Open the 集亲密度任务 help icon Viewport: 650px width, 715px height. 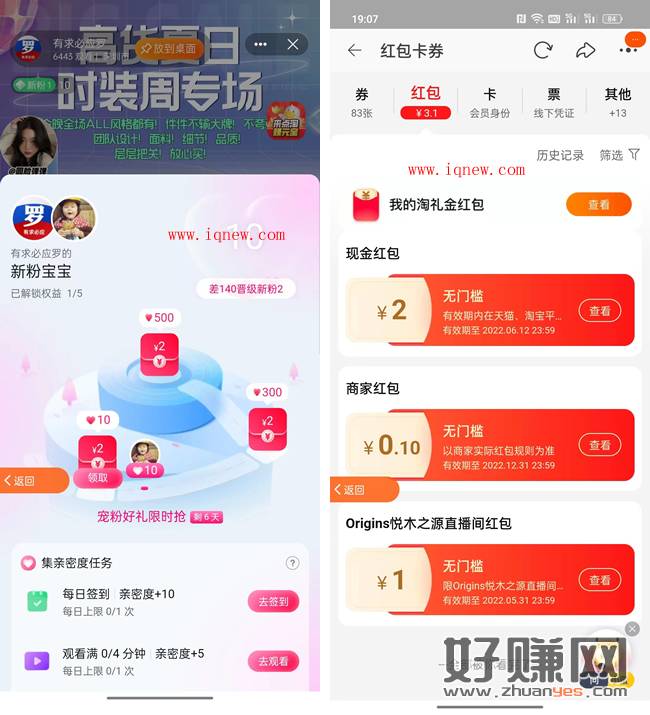(292, 563)
